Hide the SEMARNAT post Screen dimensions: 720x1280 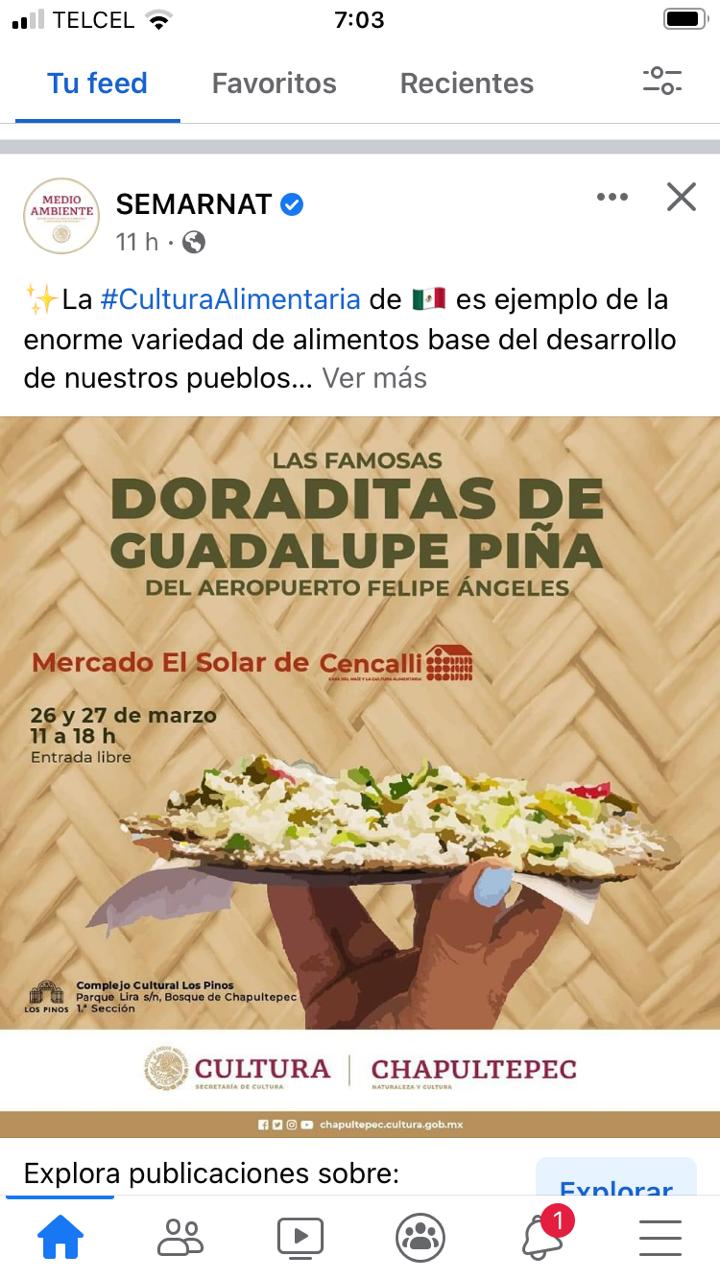coord(681,197)
